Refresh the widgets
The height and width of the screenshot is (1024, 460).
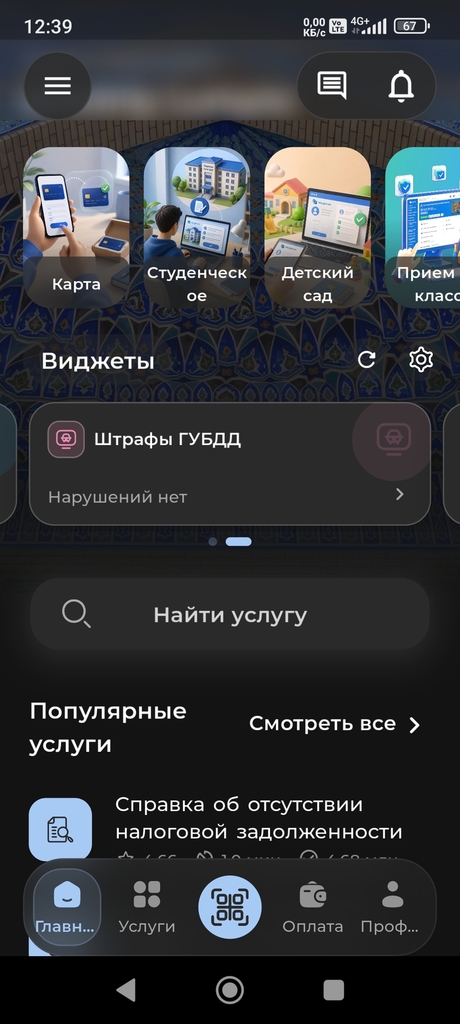coord(367,360)
